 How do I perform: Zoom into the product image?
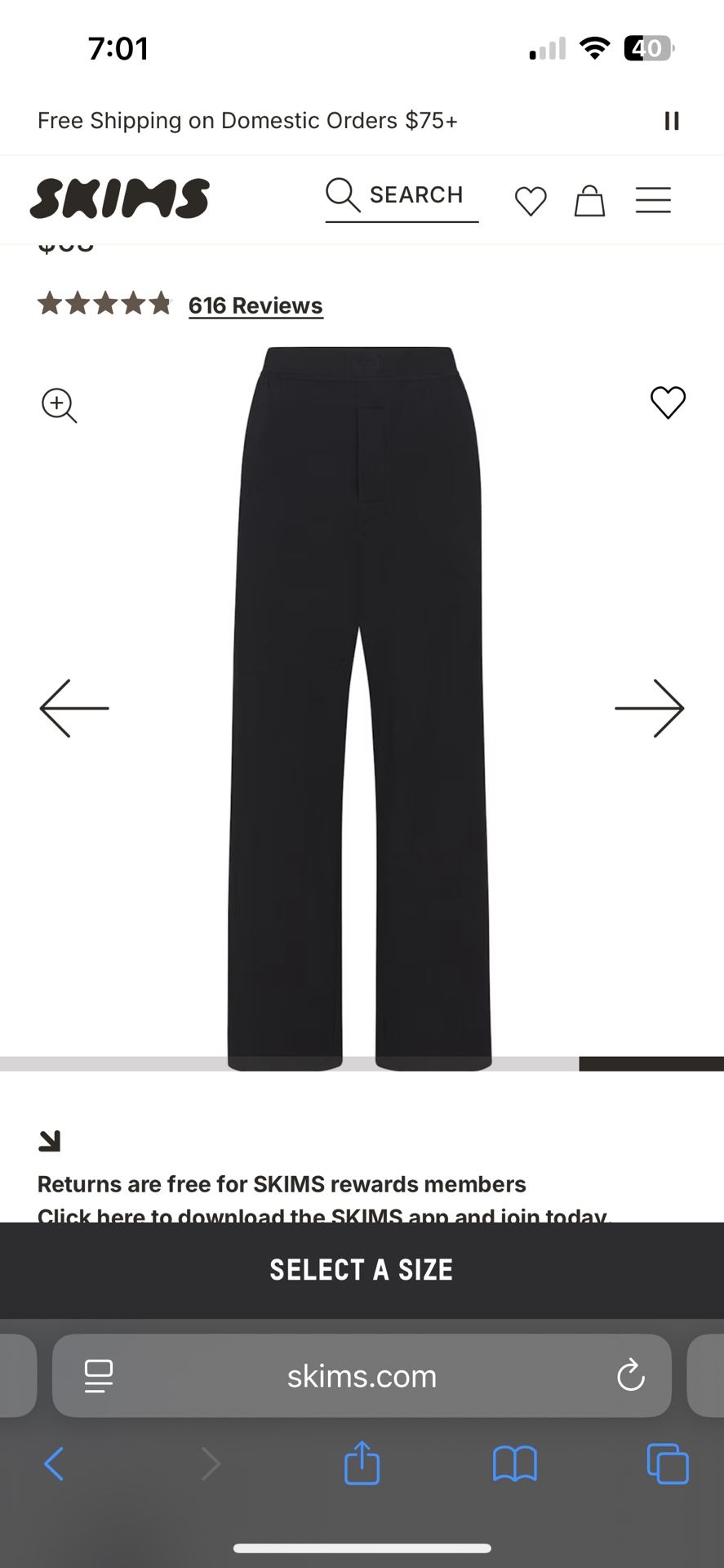pos(59,405)
